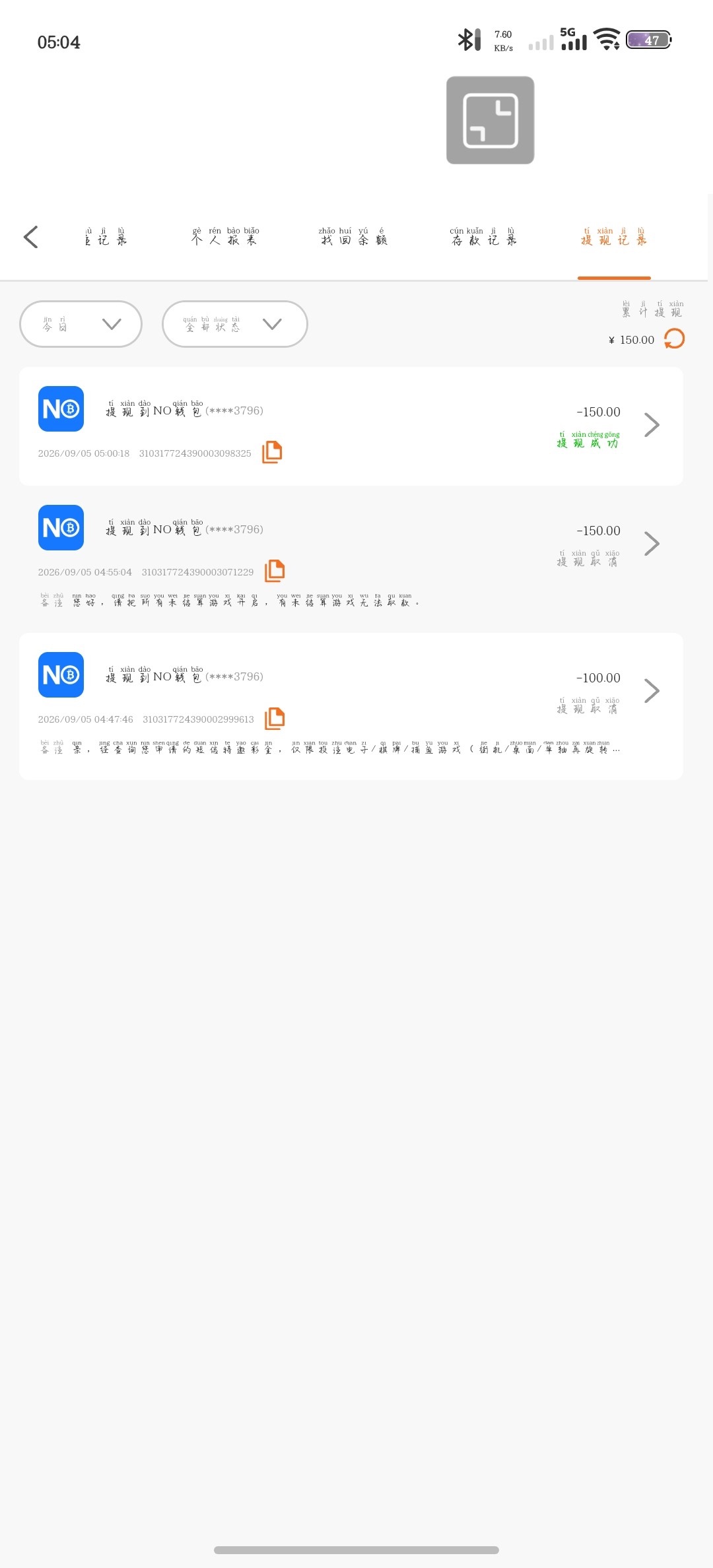
Task: Open the leftmost partially hidden 记录 tab
Action: pos(106,237)
